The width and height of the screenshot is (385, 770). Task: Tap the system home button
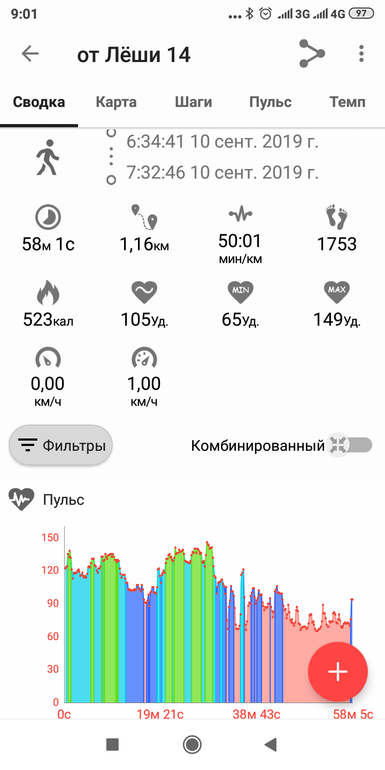click(x=192, y=744)
